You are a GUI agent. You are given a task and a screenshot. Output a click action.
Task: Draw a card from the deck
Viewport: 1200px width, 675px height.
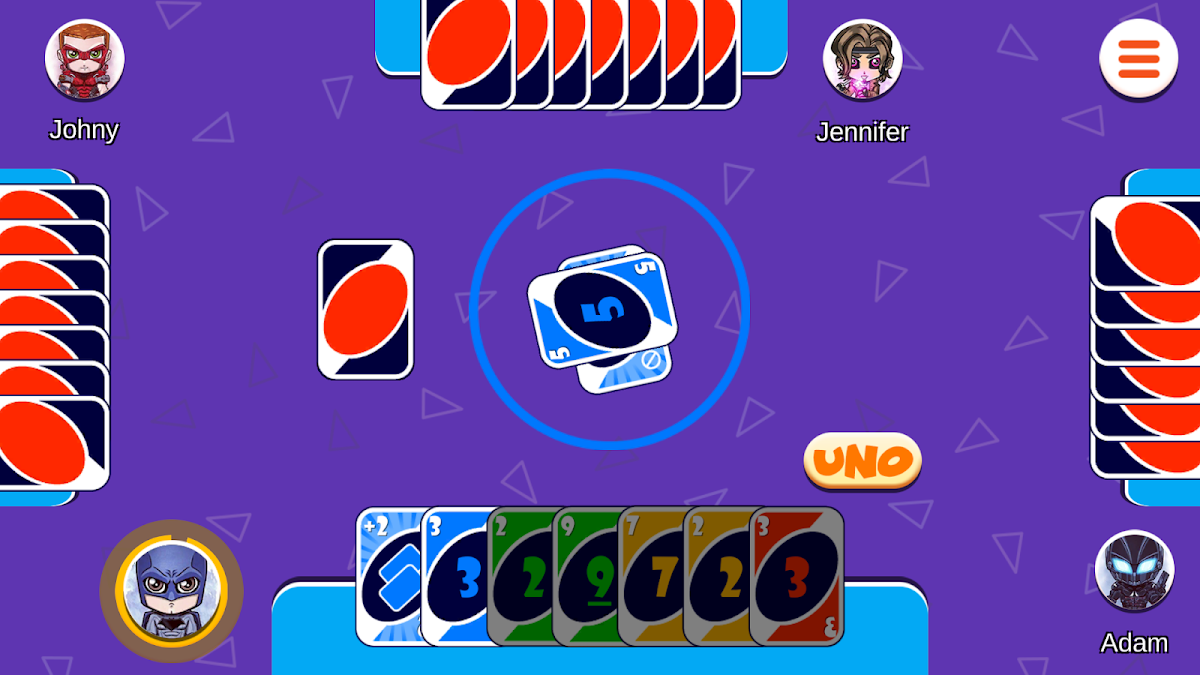click(x=365, y=309)
